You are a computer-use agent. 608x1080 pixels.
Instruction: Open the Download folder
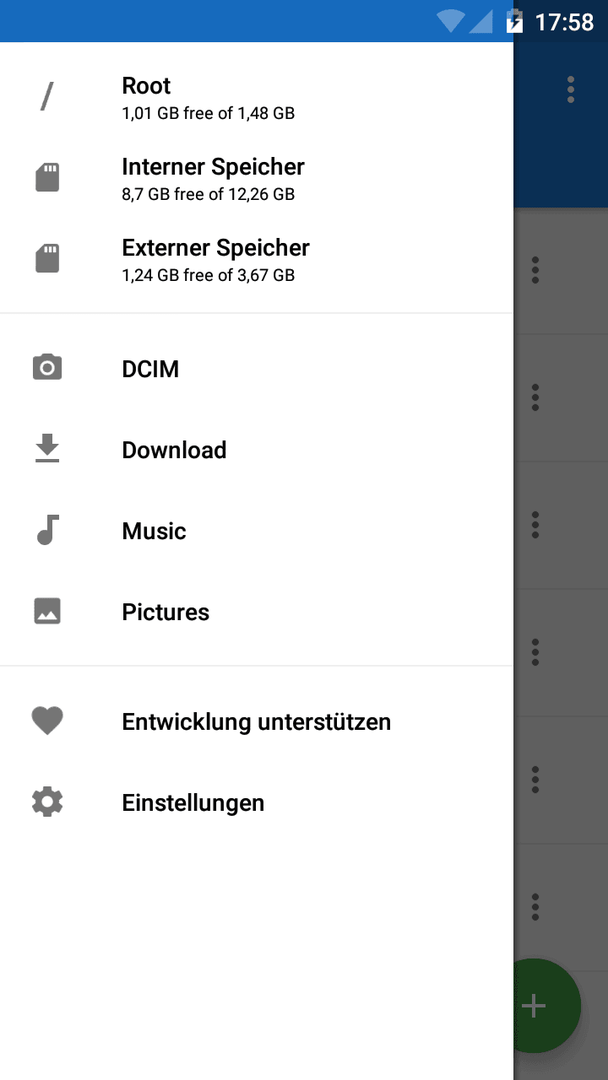tap(256, 450)
